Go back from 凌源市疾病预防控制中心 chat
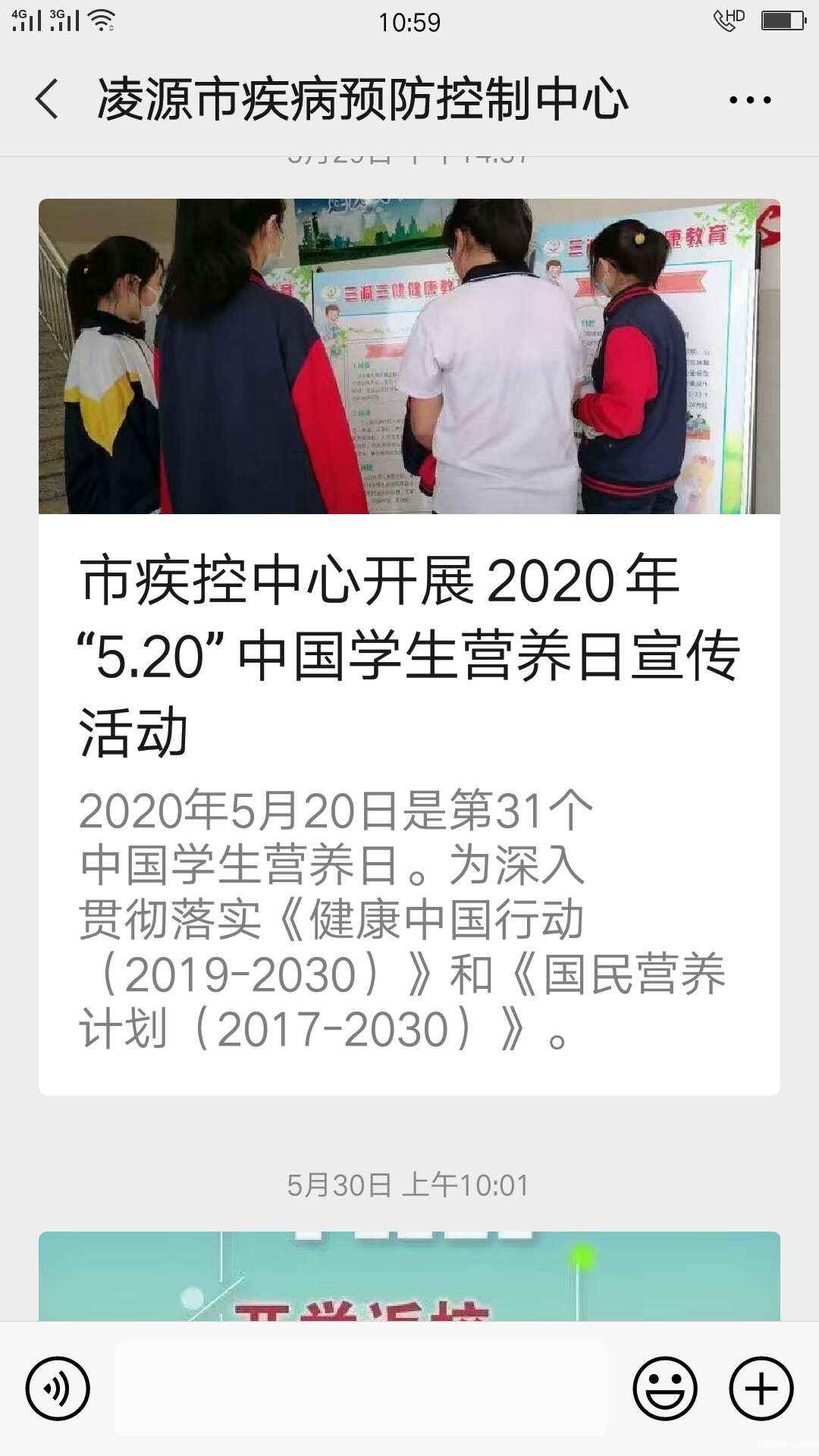Screen dimensions: 819x1456 pyautogui.click(x=47, y=99)
